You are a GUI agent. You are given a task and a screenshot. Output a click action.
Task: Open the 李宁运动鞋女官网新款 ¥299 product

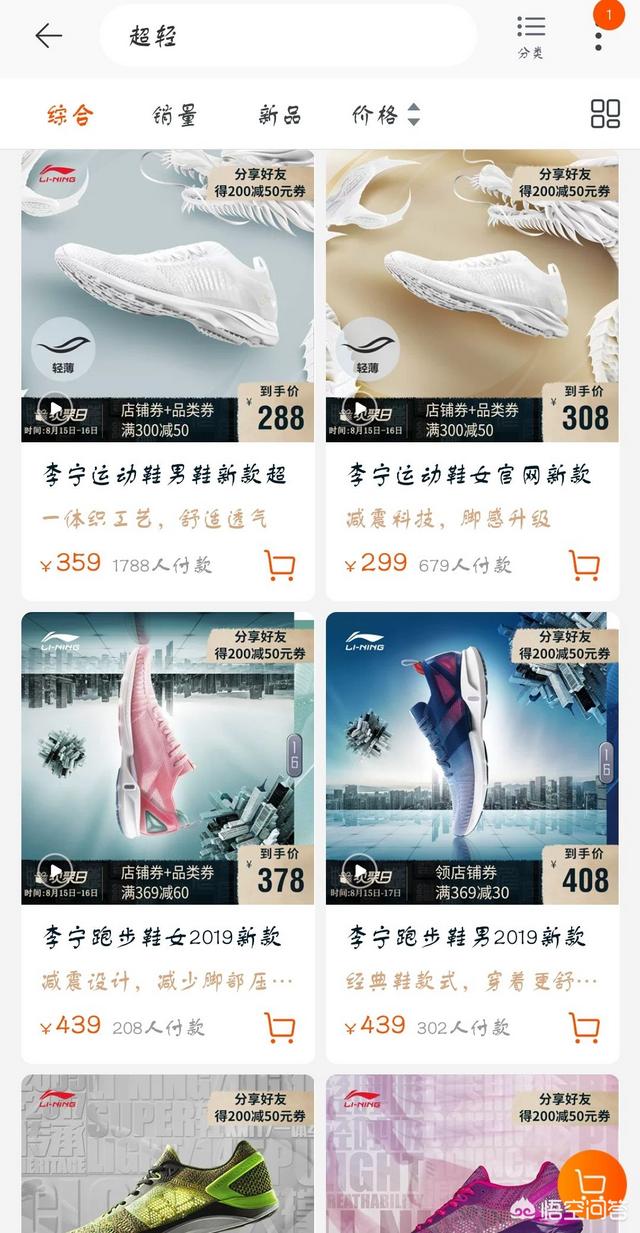coord(472,375)
